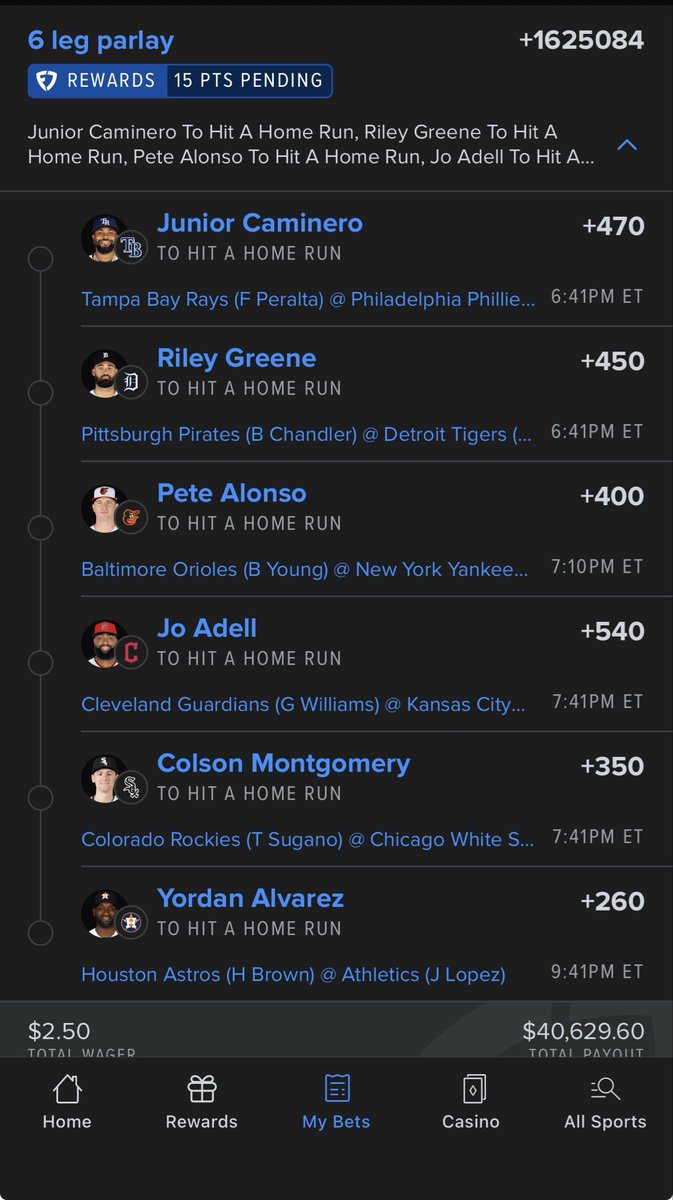The width and height of the screenshot is (673, 1200).
Task: Collapse the 6 leg parlay details chevron
Action: (x=627, y=145)
